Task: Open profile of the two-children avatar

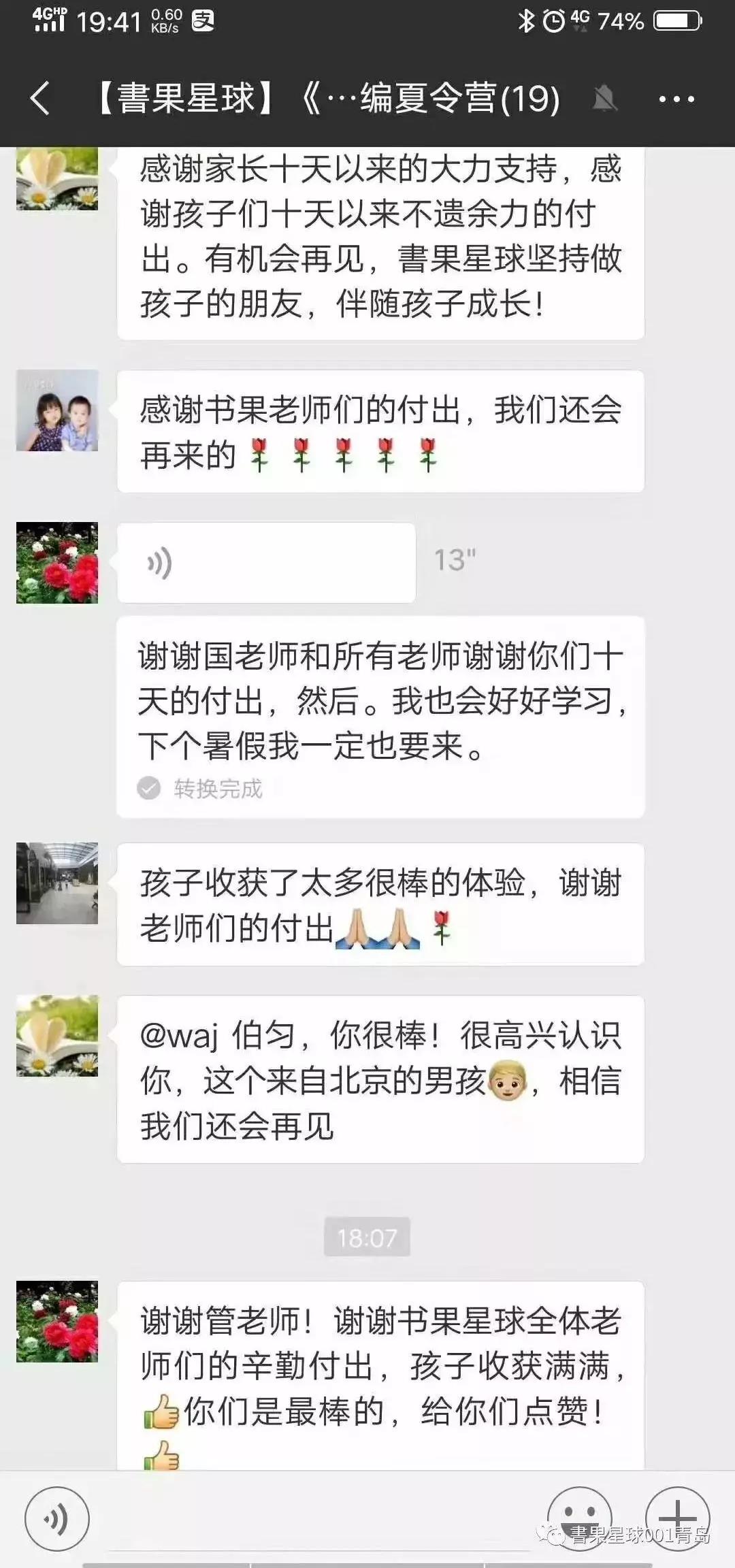Action: (57, 410)
